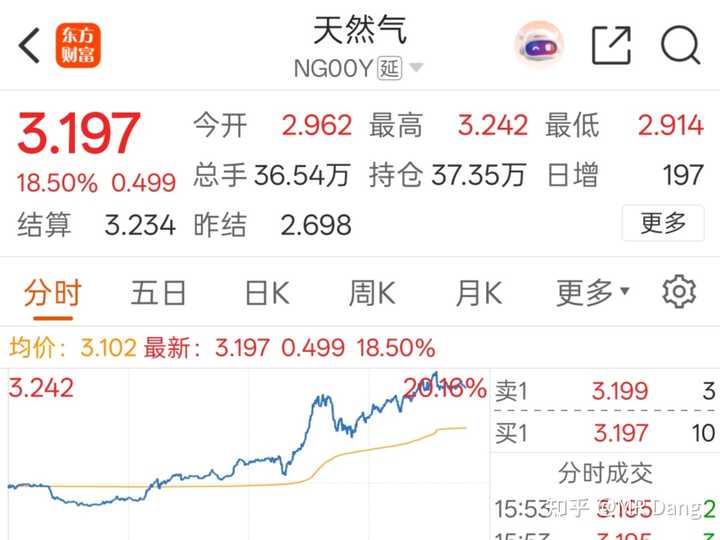Tap the 更多 button for more quote data
The width and height of the screenshot is (720, 540).
663,222
